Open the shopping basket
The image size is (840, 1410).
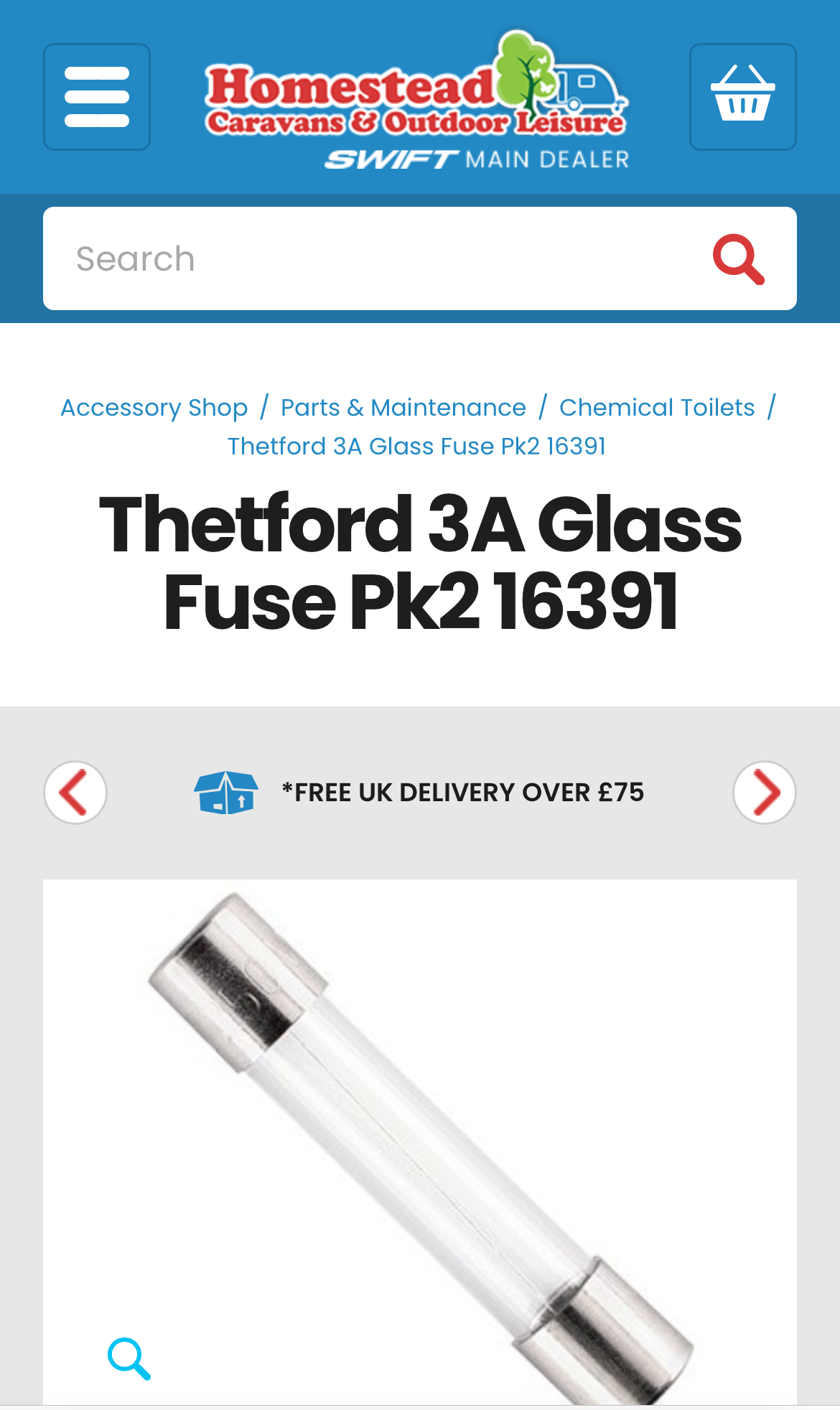(742, 97)
